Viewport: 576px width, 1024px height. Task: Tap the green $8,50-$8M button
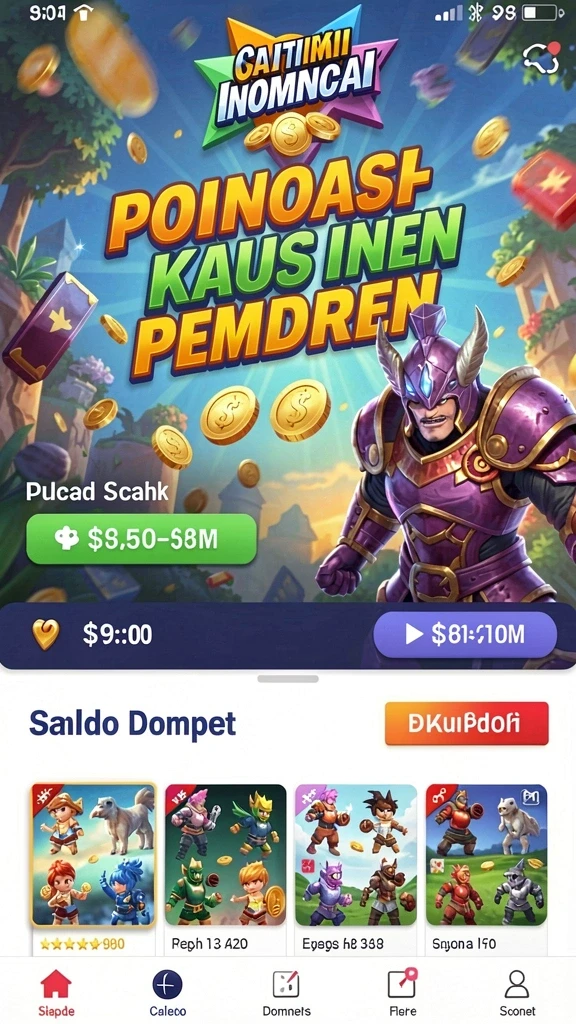[141, 539]
